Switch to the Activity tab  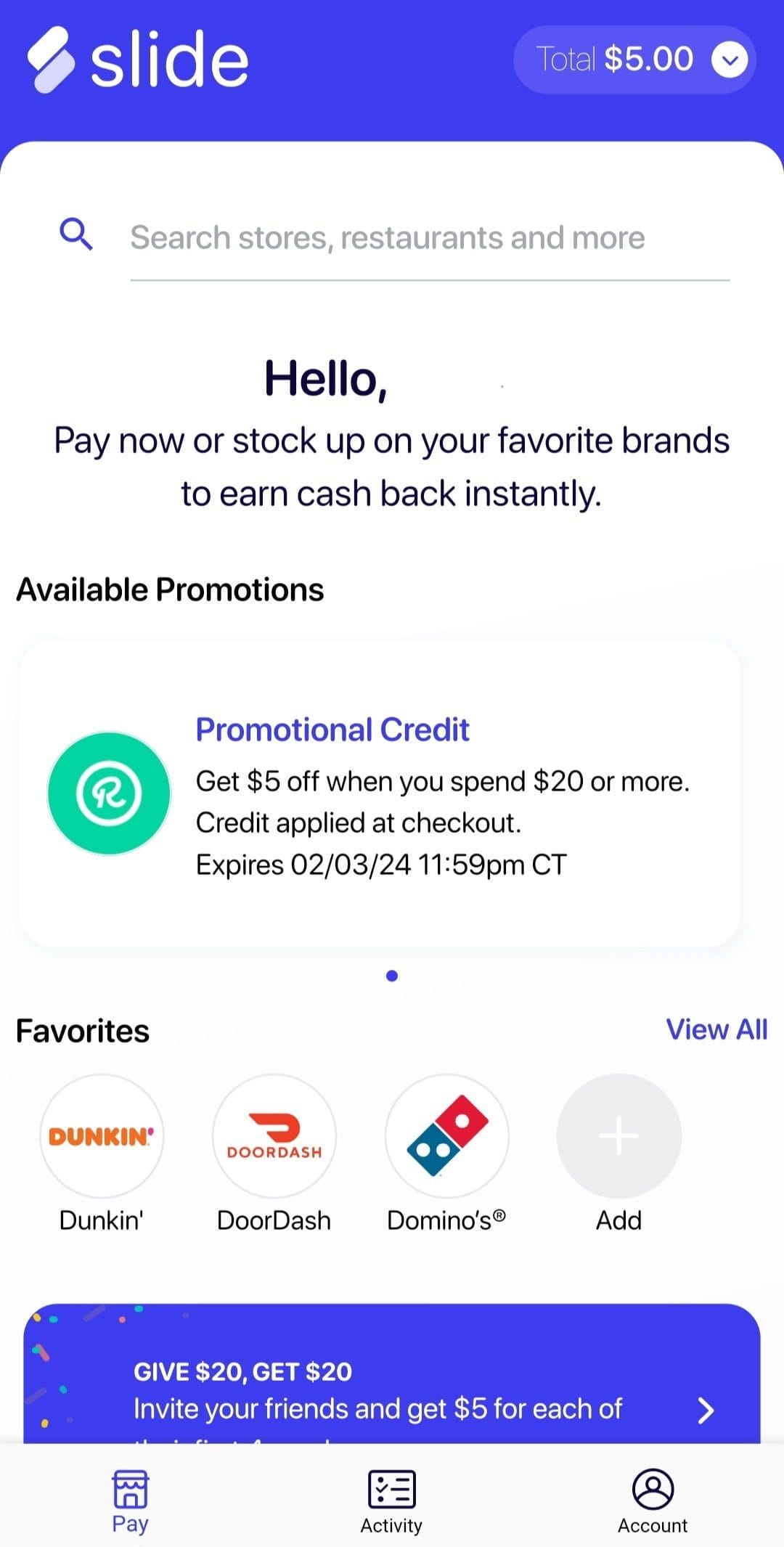click(x=392, y=1501)
